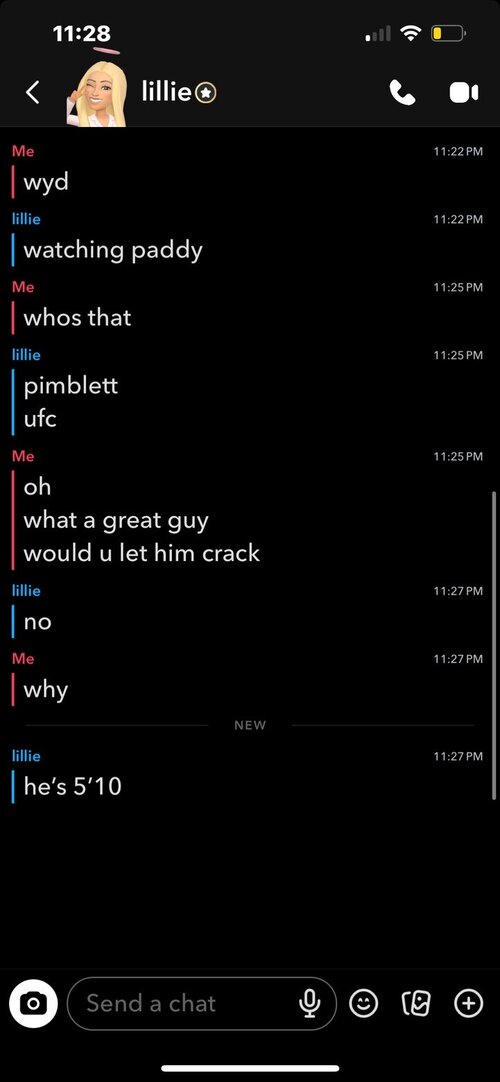
Task: Start a video call with lillie
Action: (464, 92)
